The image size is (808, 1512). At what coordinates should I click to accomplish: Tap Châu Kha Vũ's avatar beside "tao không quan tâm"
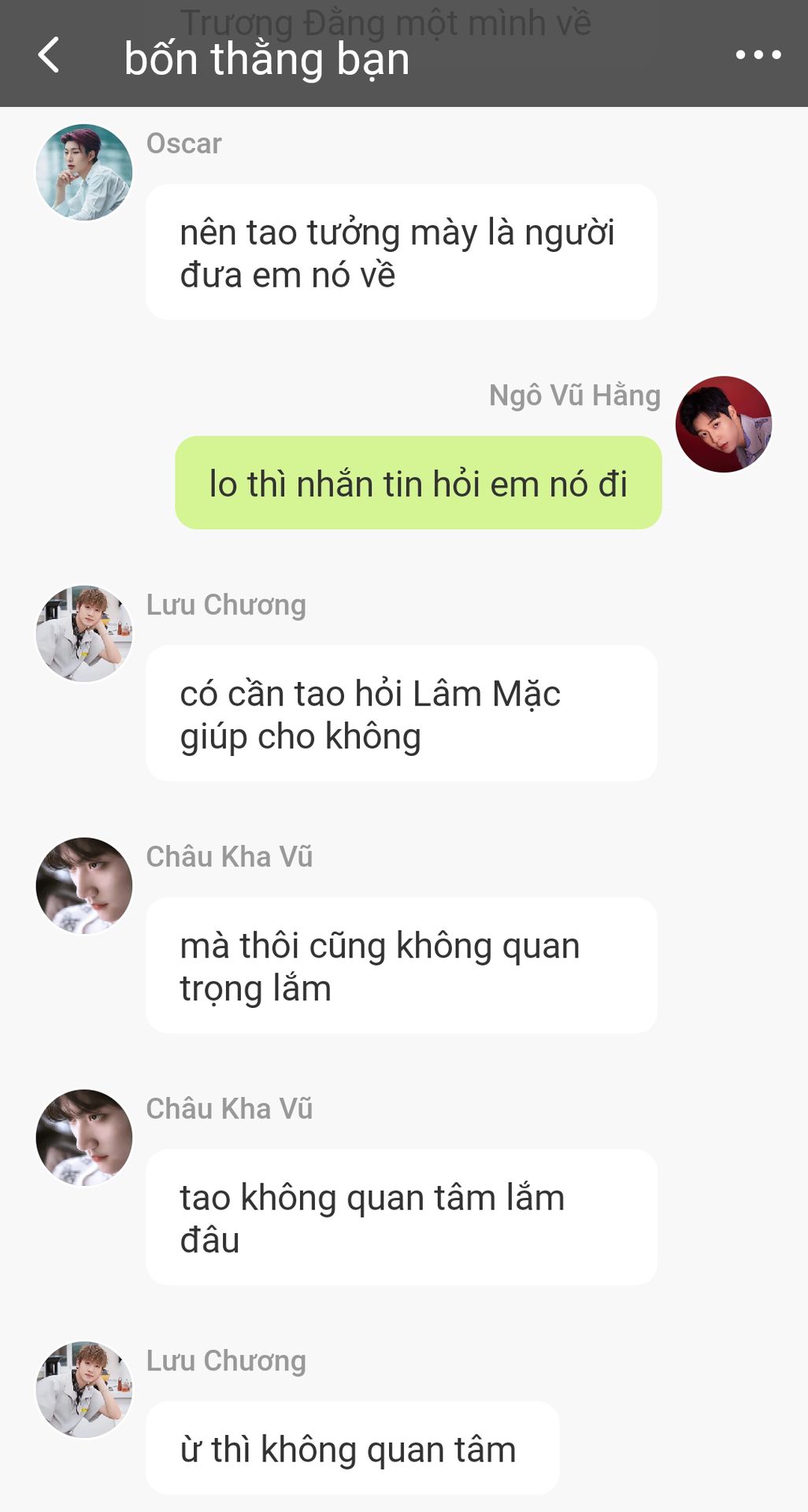(x=84, y=1138)
